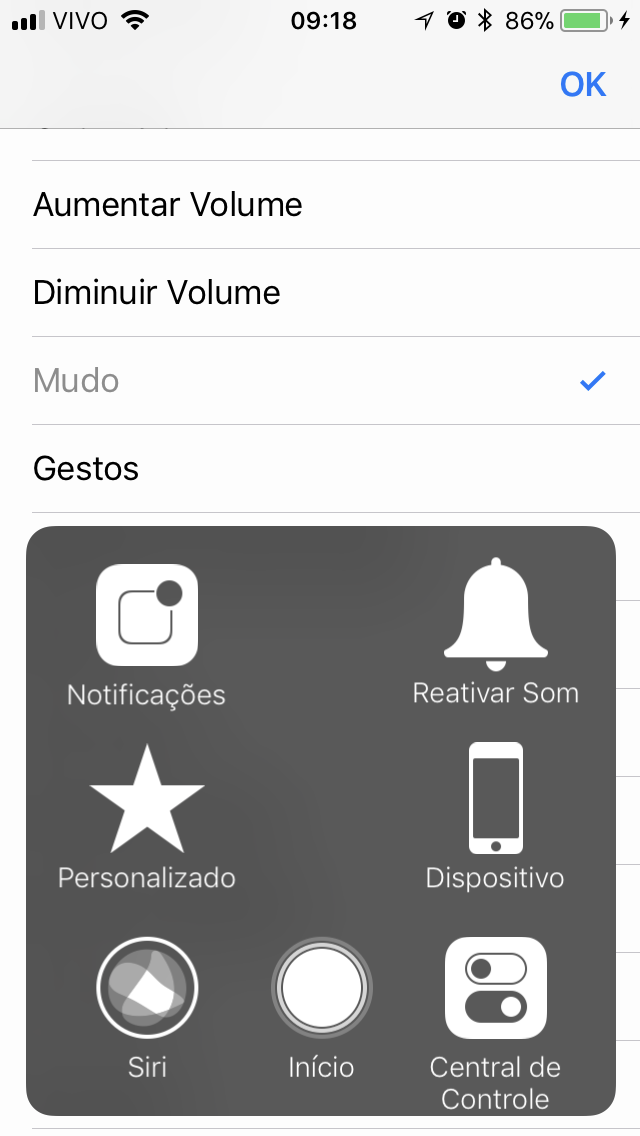Open the Dispositivo submenu
This screenshot has width=640, height=1136.
[x=496, y=798]
